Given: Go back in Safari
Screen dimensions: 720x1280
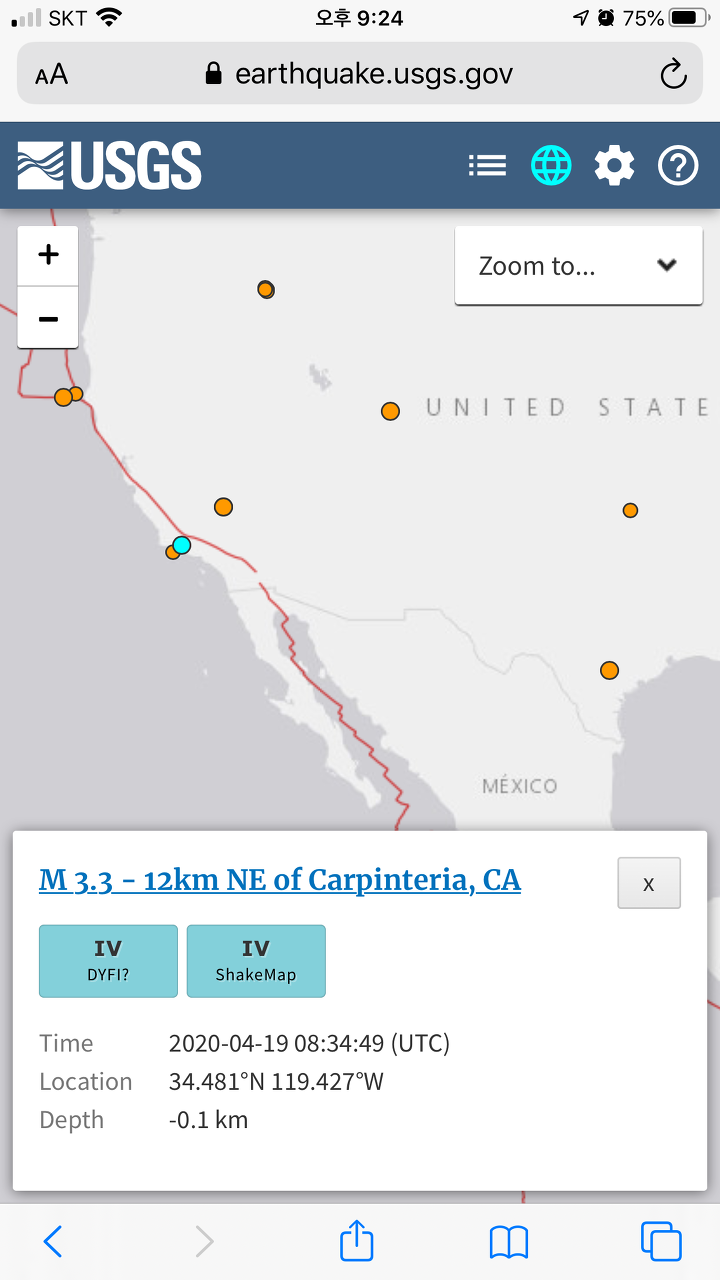Looking at the screenshot, I should [53, 1241].
